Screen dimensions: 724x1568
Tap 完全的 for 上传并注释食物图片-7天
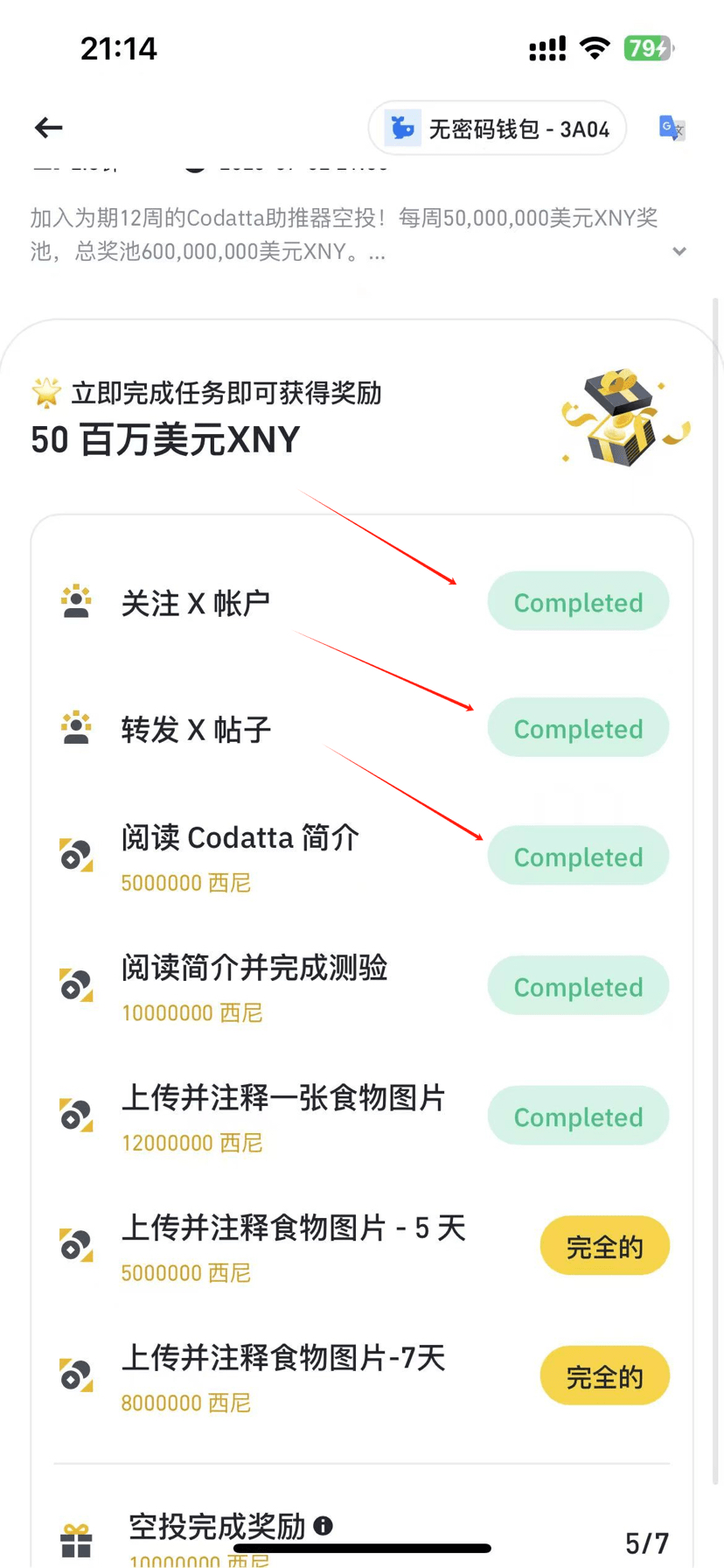pyautogui.click(x=604, y=1376)
